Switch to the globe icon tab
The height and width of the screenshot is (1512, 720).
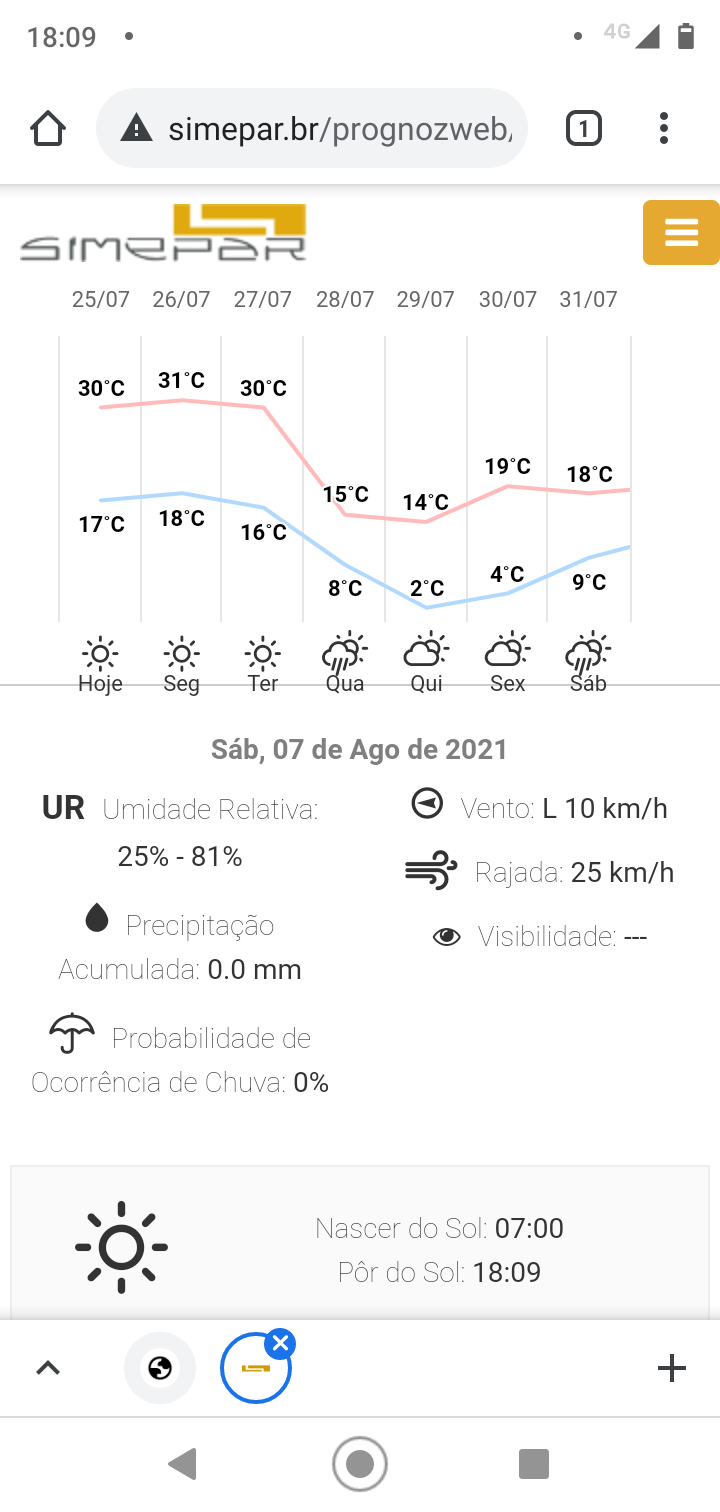click(160, 1368)
